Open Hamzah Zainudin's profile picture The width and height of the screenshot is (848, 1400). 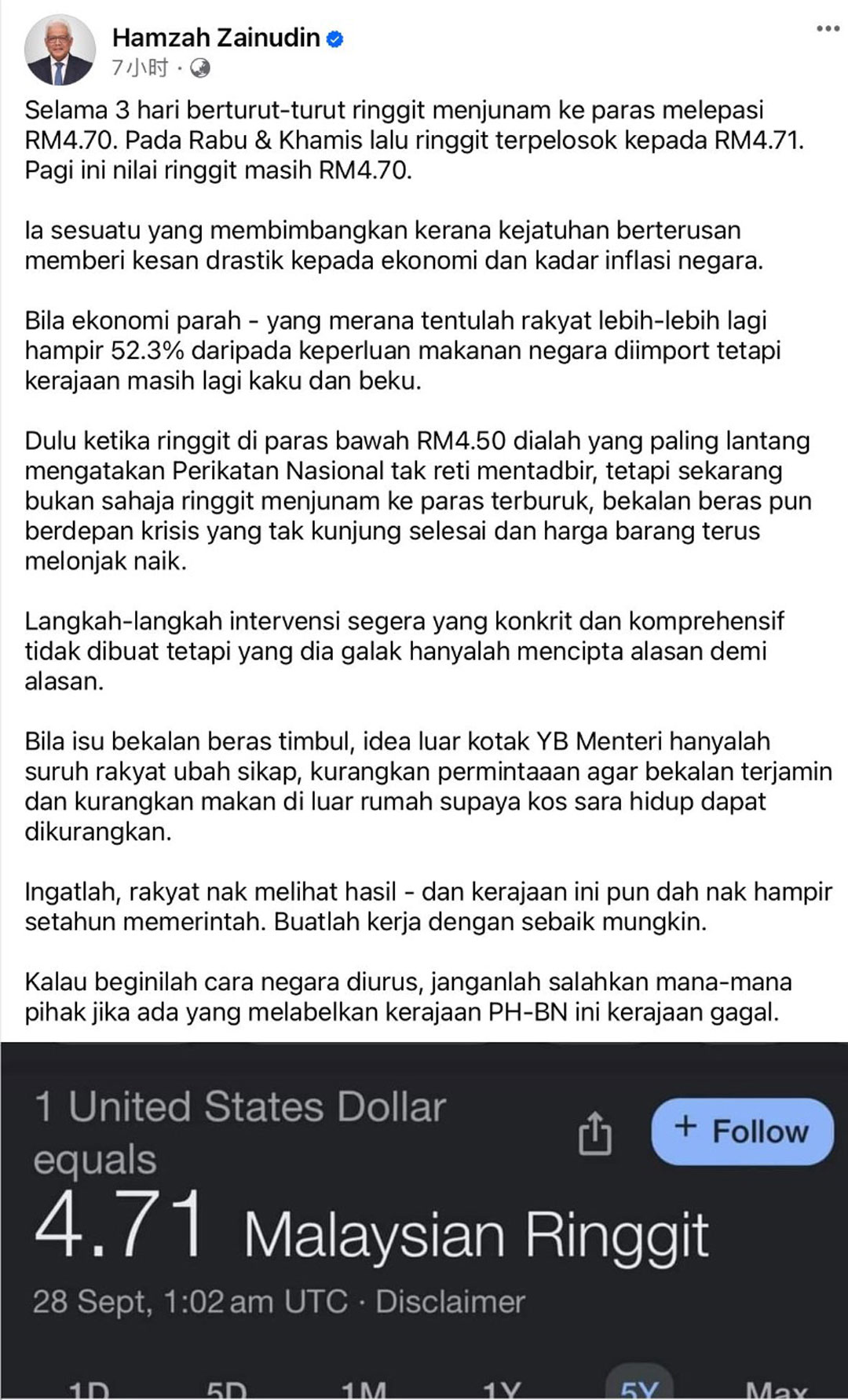point(60,50)
